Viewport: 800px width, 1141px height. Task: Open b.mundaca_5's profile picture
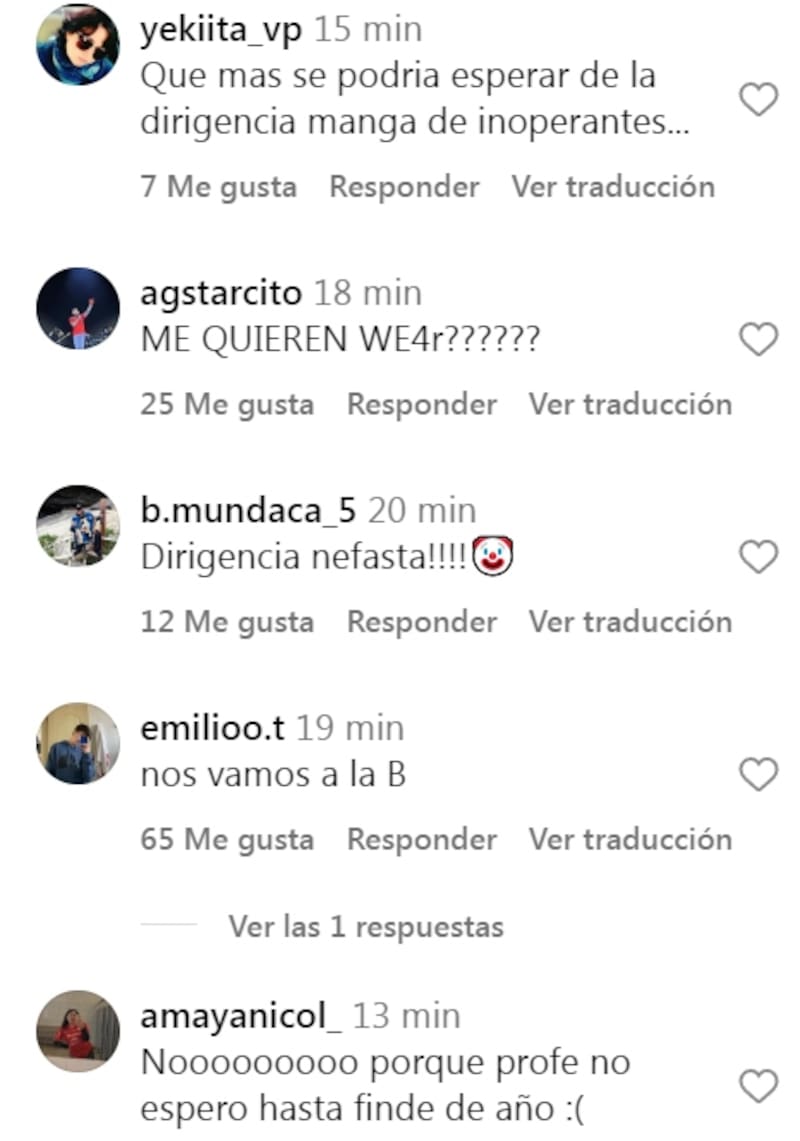[x=78, y=525]
